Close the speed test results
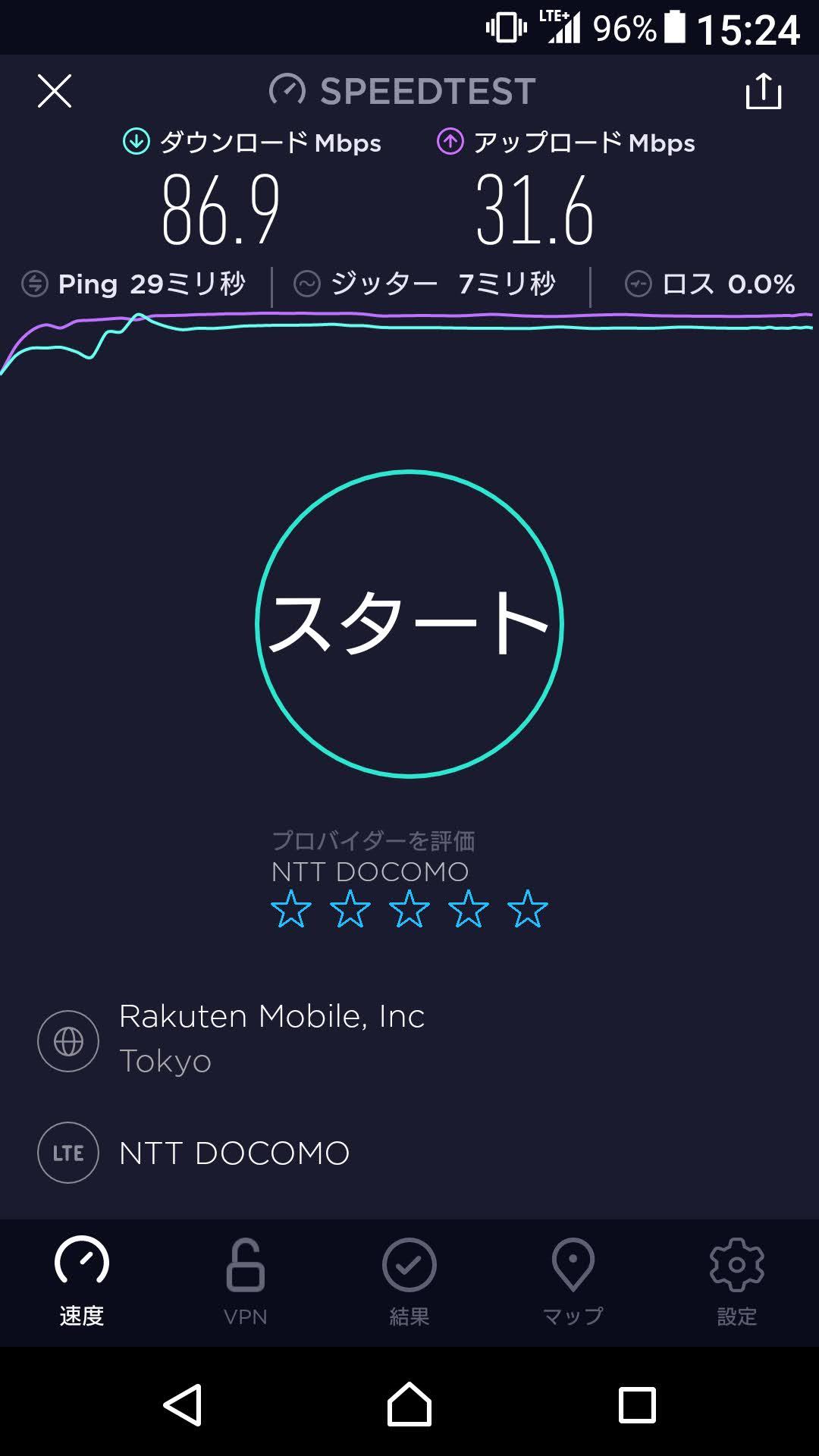 [x=55, y=91]
